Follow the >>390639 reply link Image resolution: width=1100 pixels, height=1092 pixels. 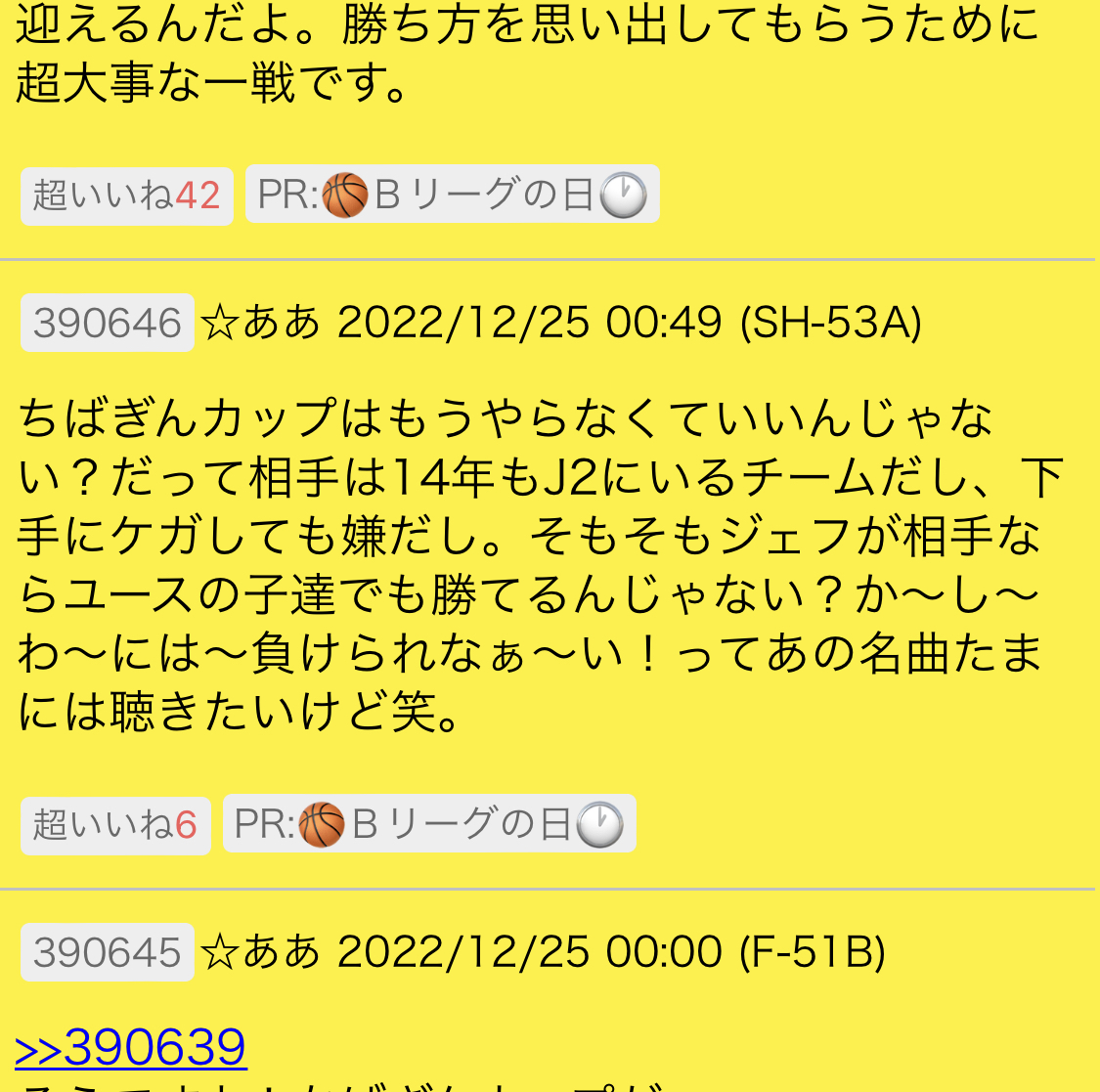(131, 1047)
